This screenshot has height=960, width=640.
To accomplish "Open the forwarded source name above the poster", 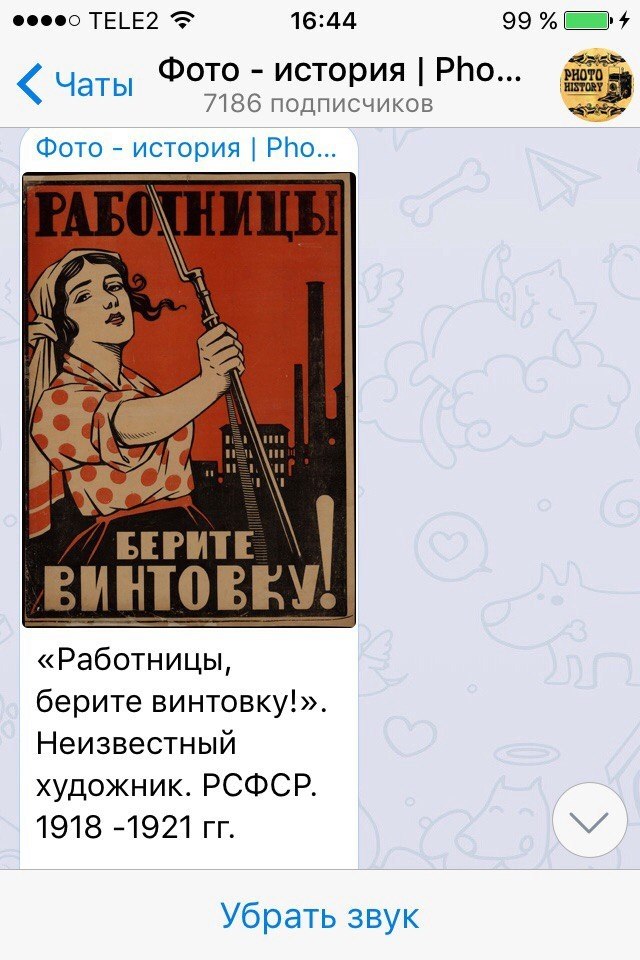I will [186, 149].
